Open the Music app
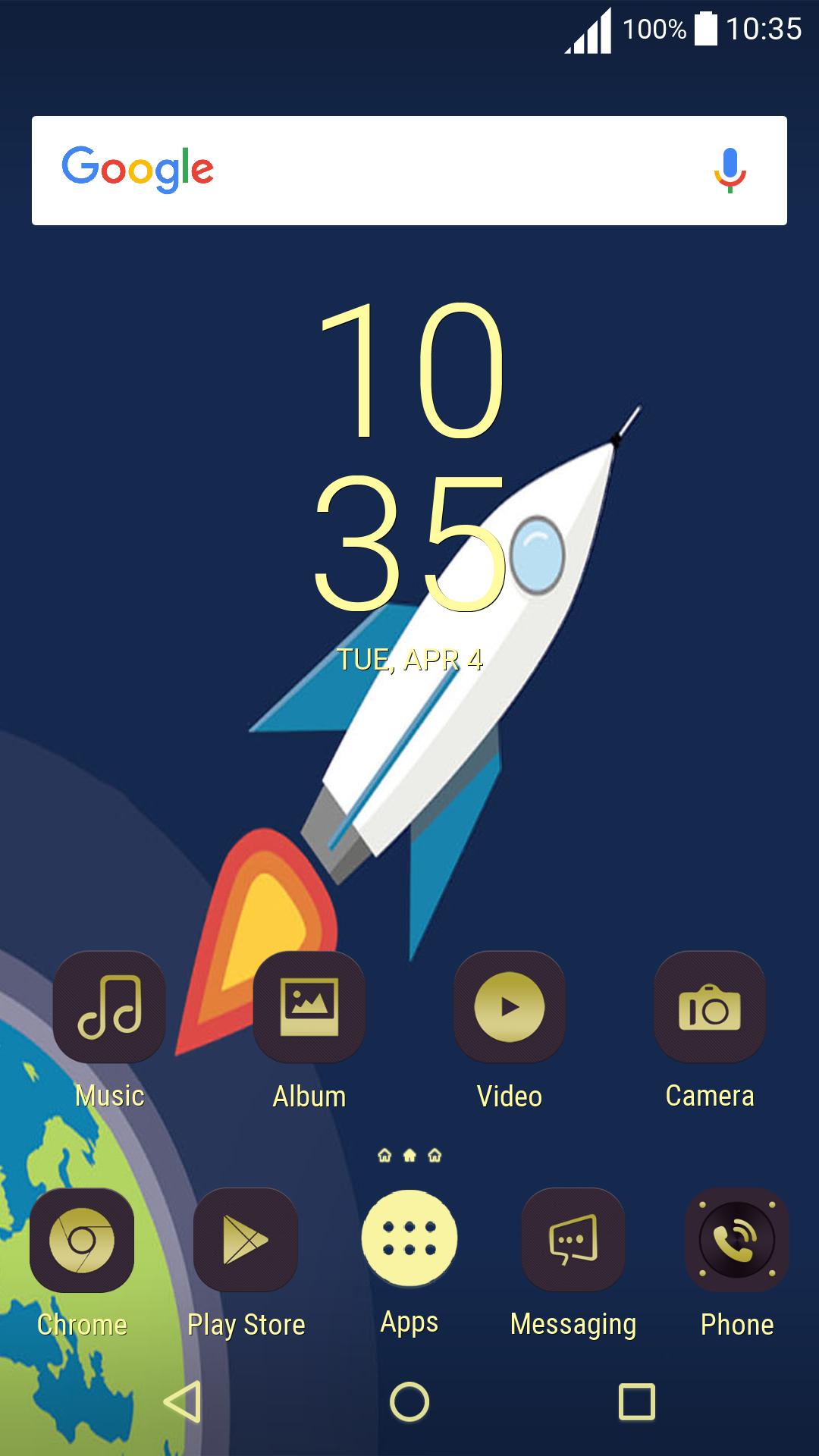Screen dimensions: 819x1456 pos(109,1007)
